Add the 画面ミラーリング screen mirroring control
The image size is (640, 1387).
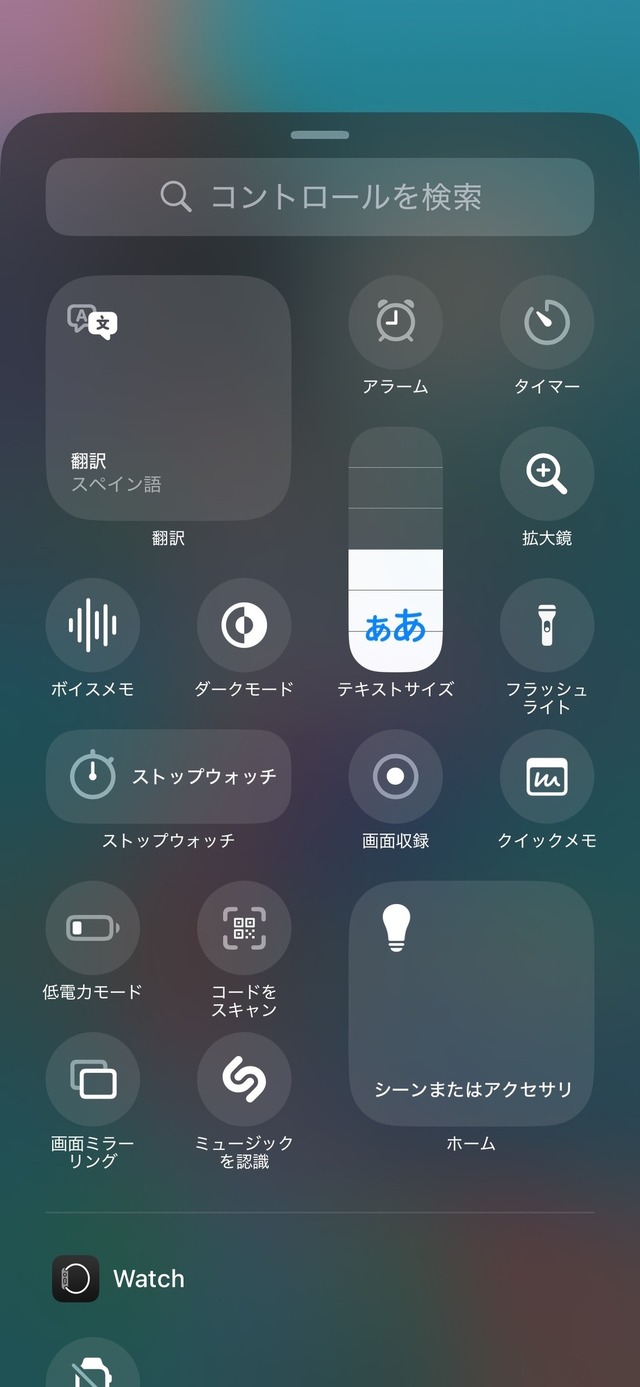point(93,1079)
